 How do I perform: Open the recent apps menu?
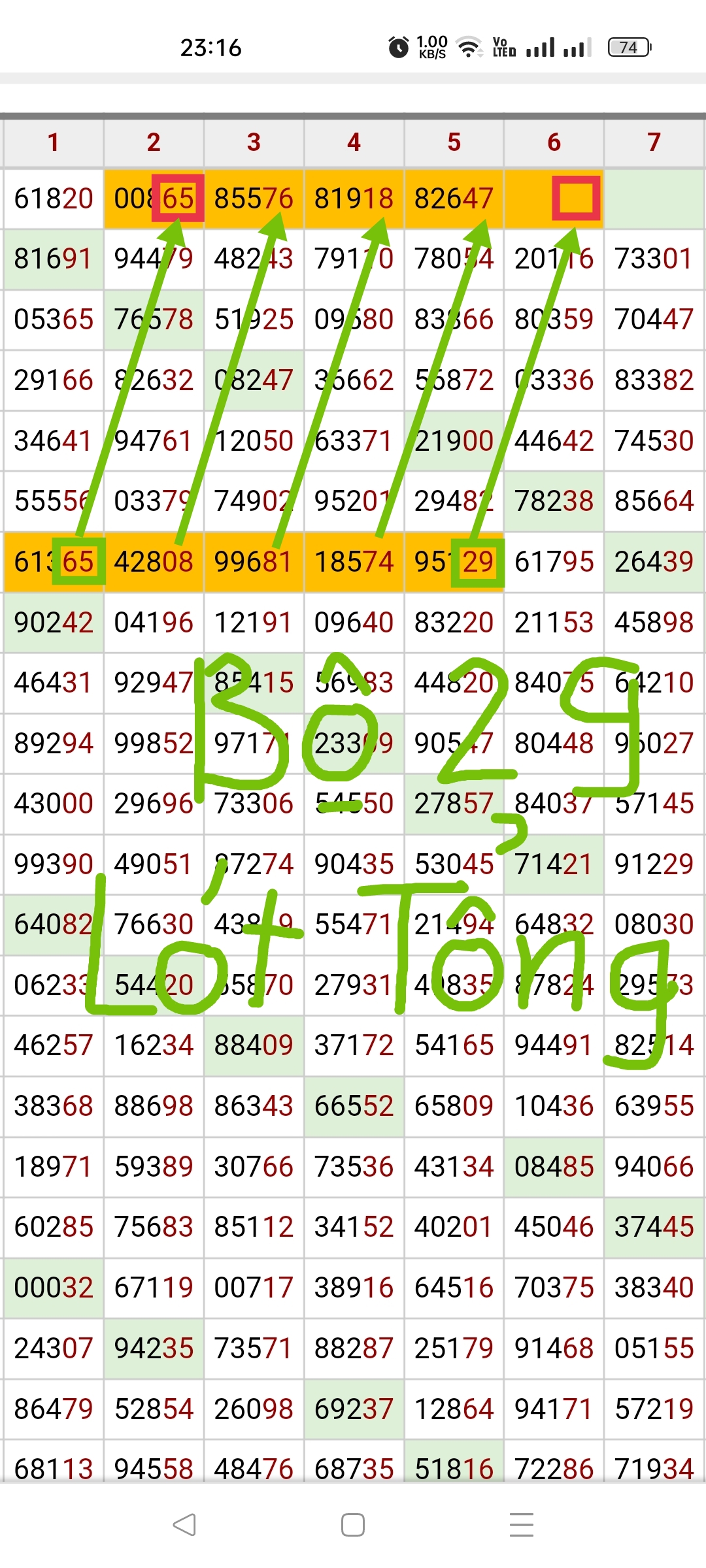pos(521,1525)
